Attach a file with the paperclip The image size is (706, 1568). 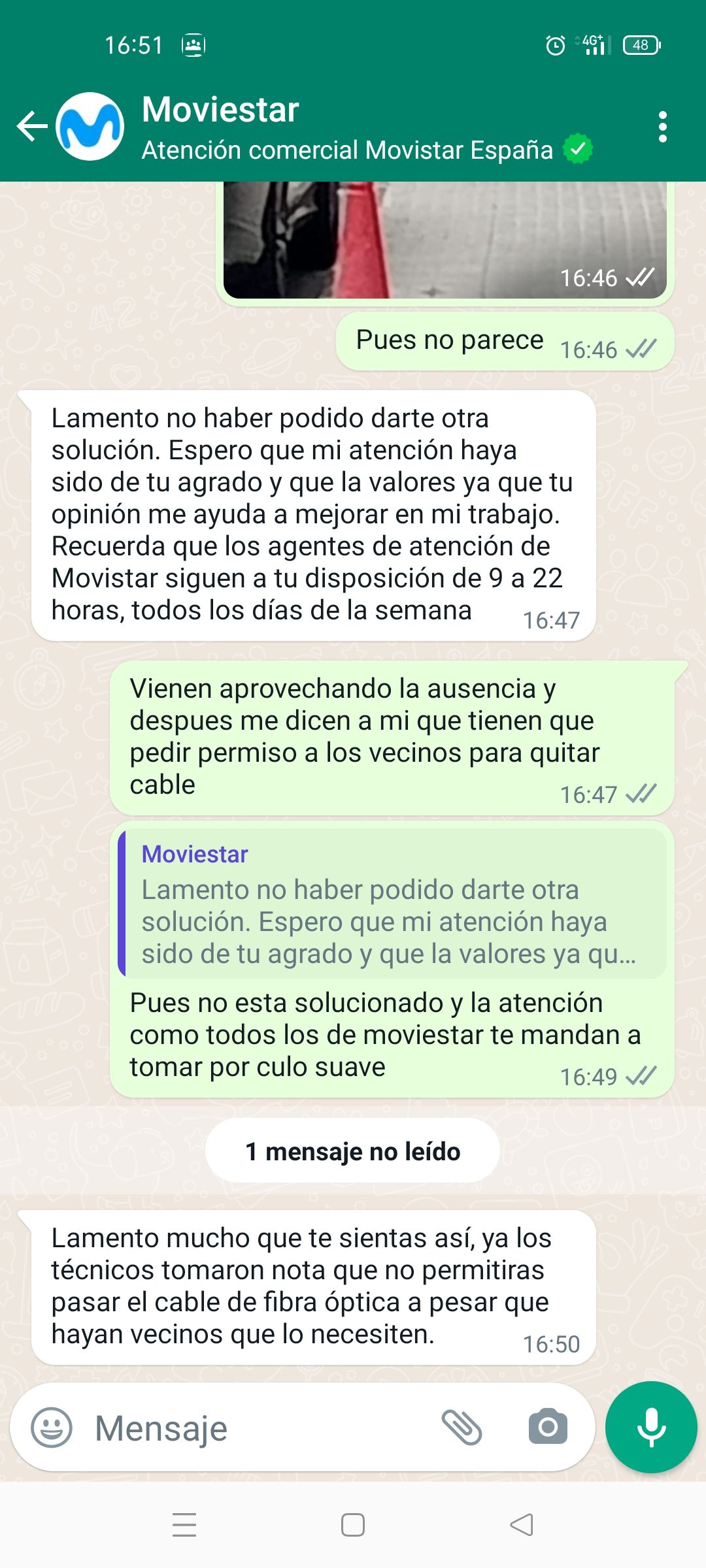(462, 1427)
